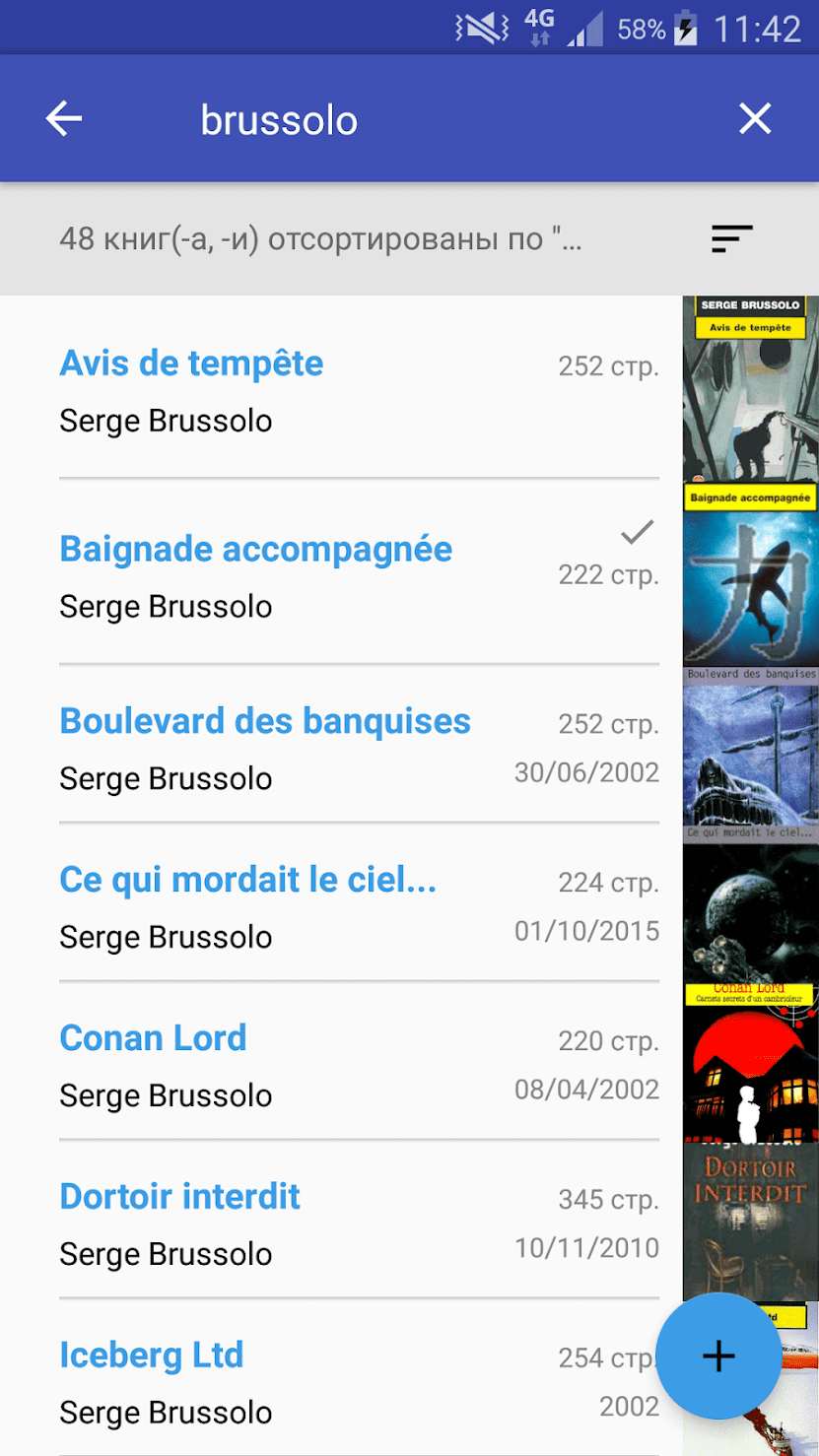Viewport: 819px width, 1456px height.
Task: Clear the brussolo search query
Action: click(x=755, y=119)
